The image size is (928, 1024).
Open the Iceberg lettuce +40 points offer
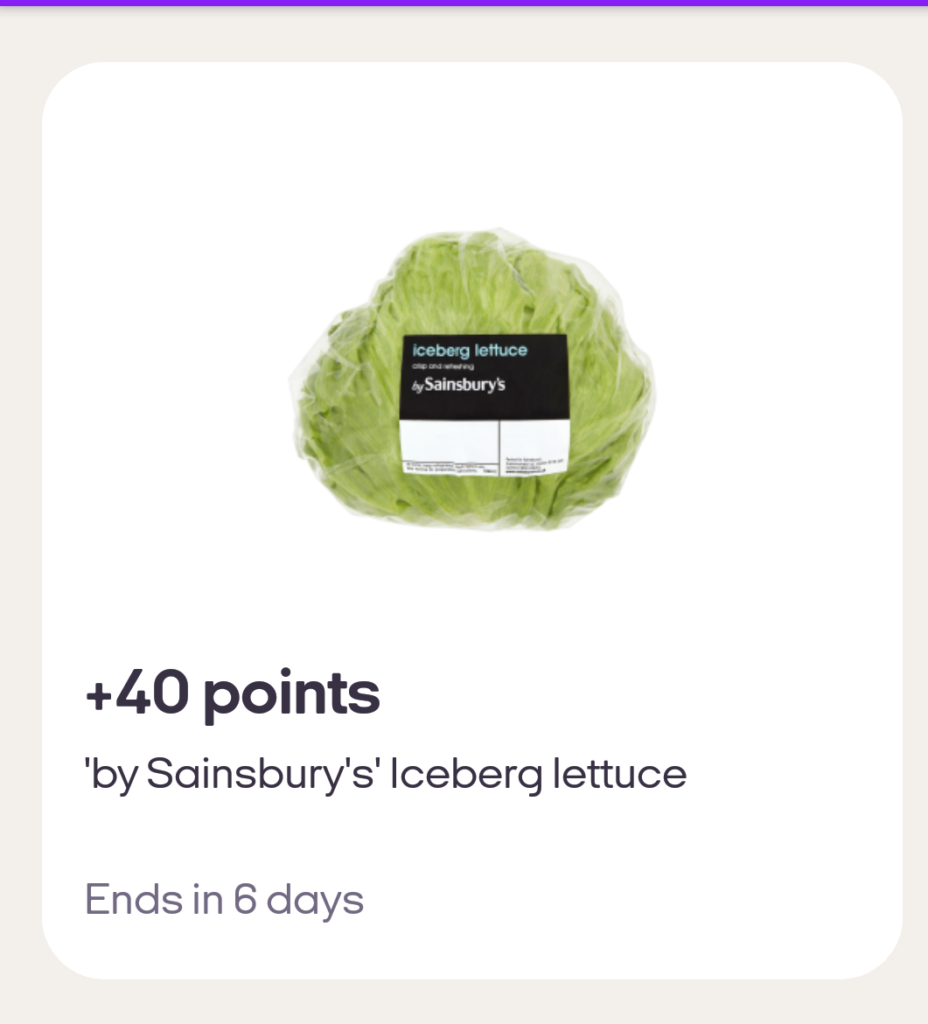coord(472,520)
